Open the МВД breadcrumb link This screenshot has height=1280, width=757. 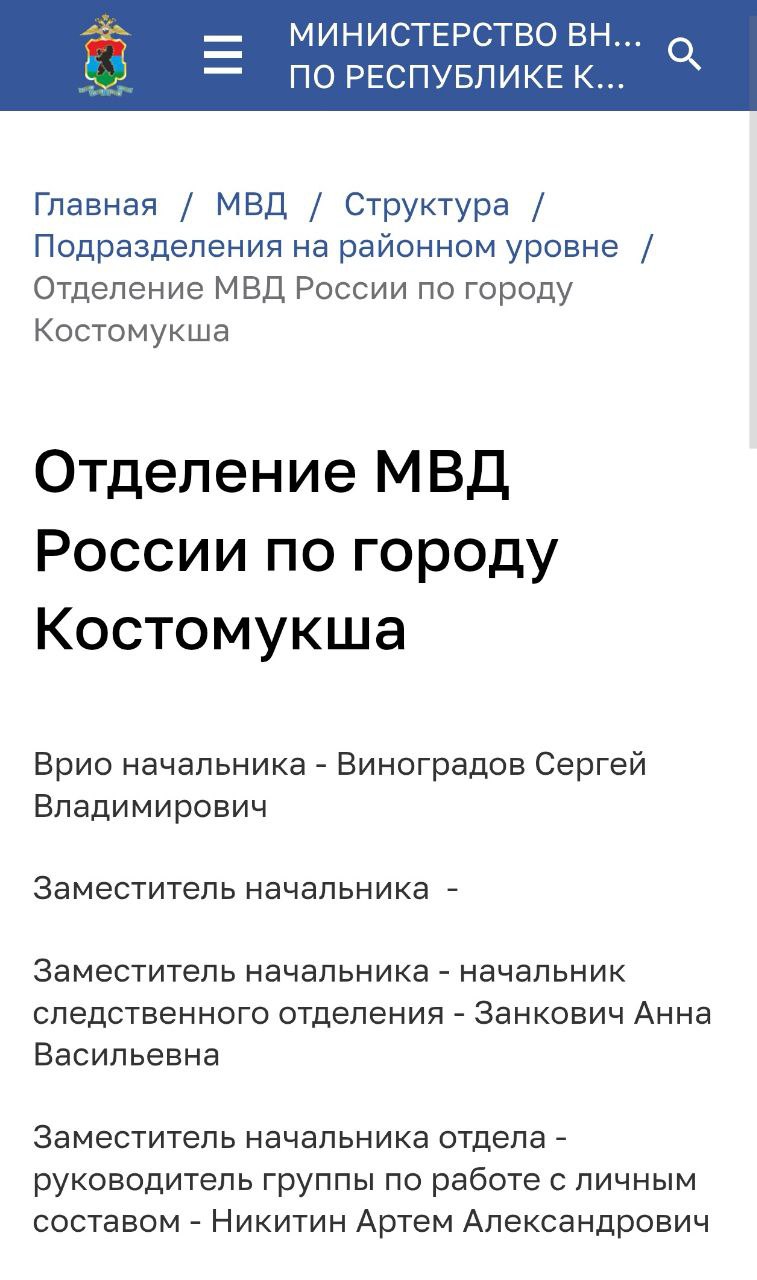251,204
